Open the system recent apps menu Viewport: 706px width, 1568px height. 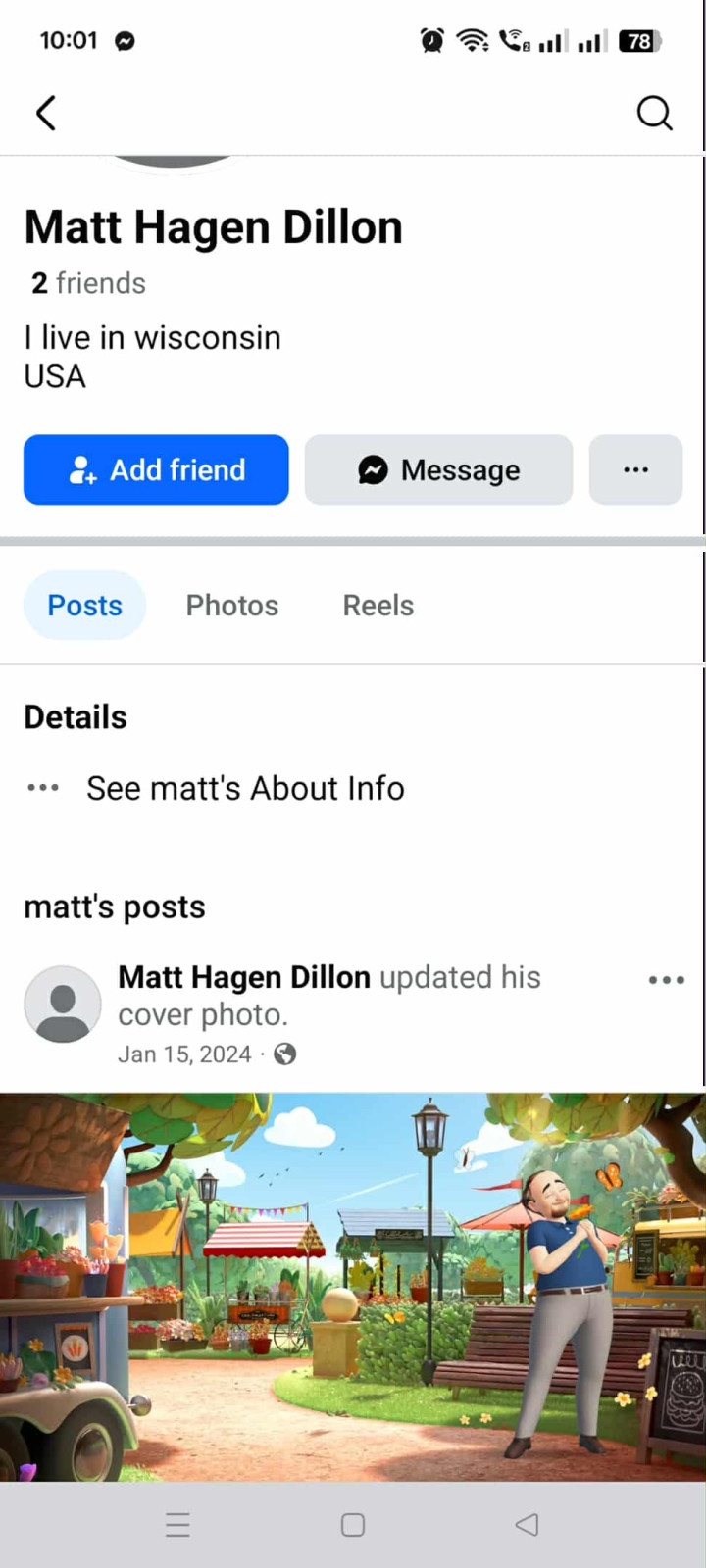point(177,1525)
